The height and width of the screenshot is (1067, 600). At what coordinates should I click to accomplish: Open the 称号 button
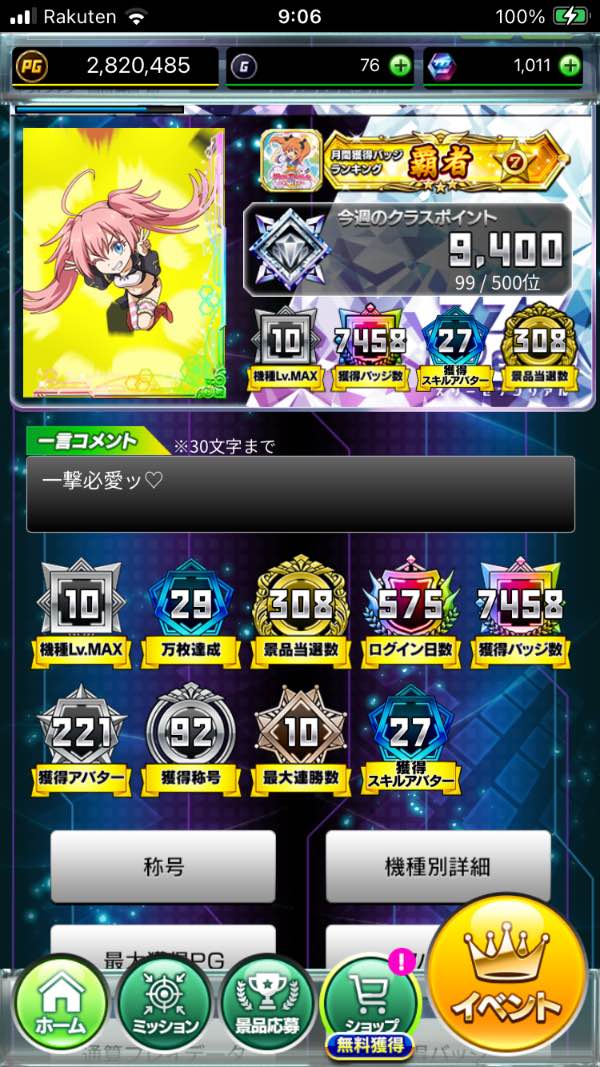[163, 866]
